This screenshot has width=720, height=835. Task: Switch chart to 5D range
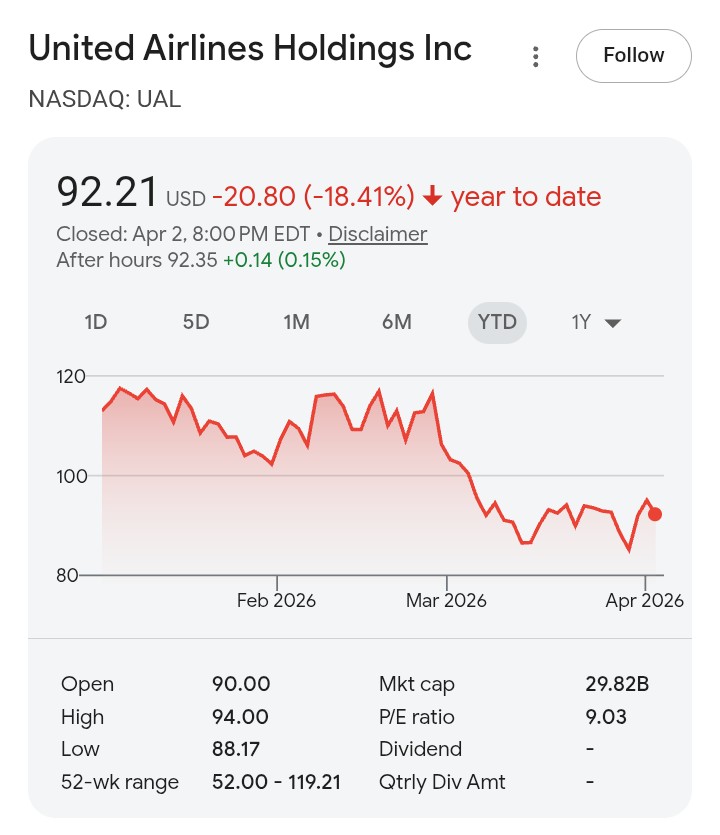[x=196, y=322]
